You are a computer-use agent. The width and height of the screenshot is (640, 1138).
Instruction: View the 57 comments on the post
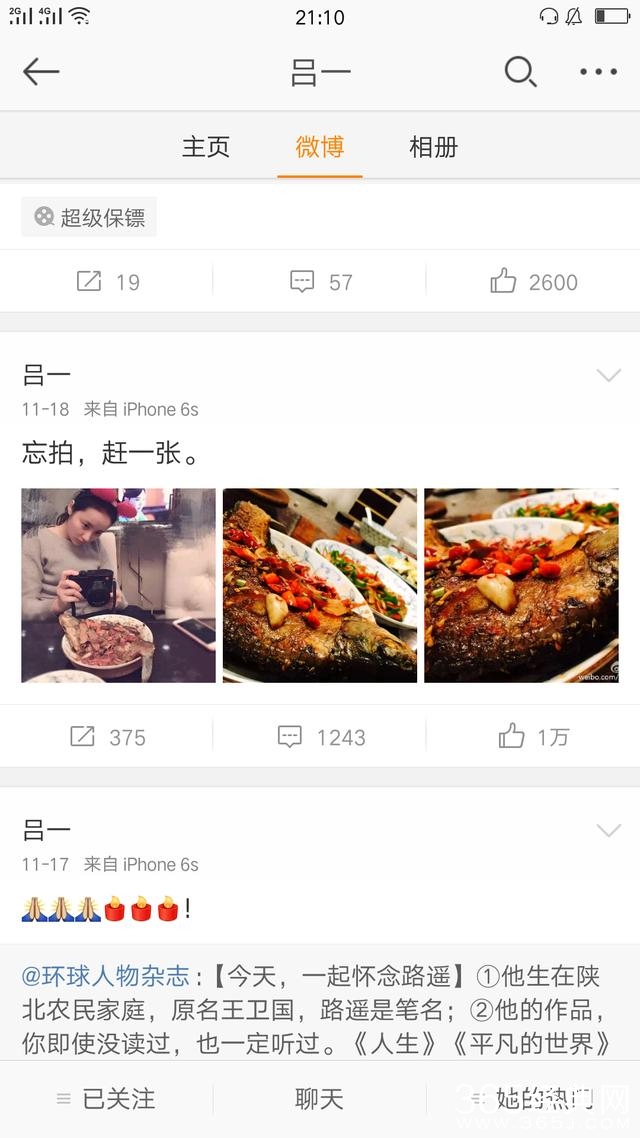pyautogui.click(x=320, y=282)
